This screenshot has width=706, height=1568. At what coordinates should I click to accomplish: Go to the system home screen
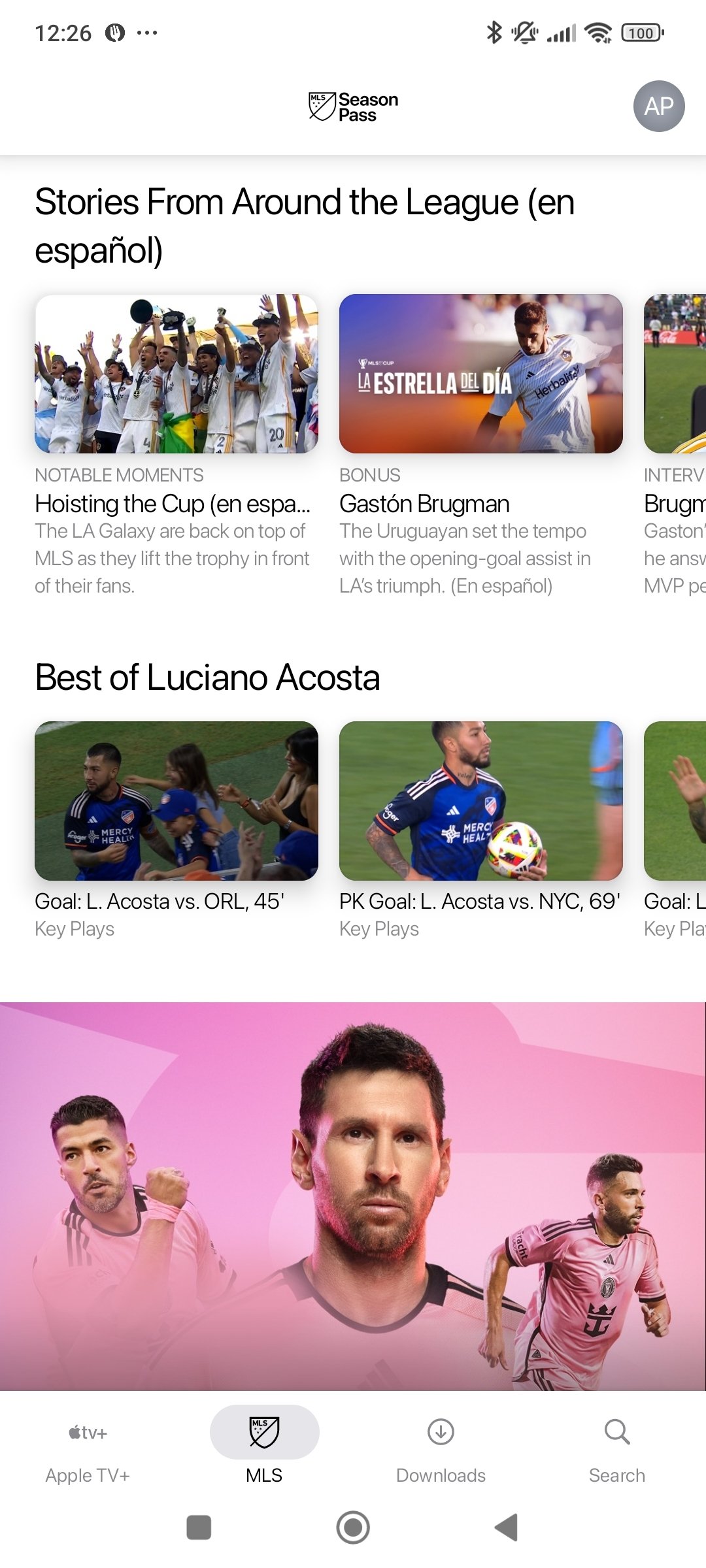click(353, 1527)
